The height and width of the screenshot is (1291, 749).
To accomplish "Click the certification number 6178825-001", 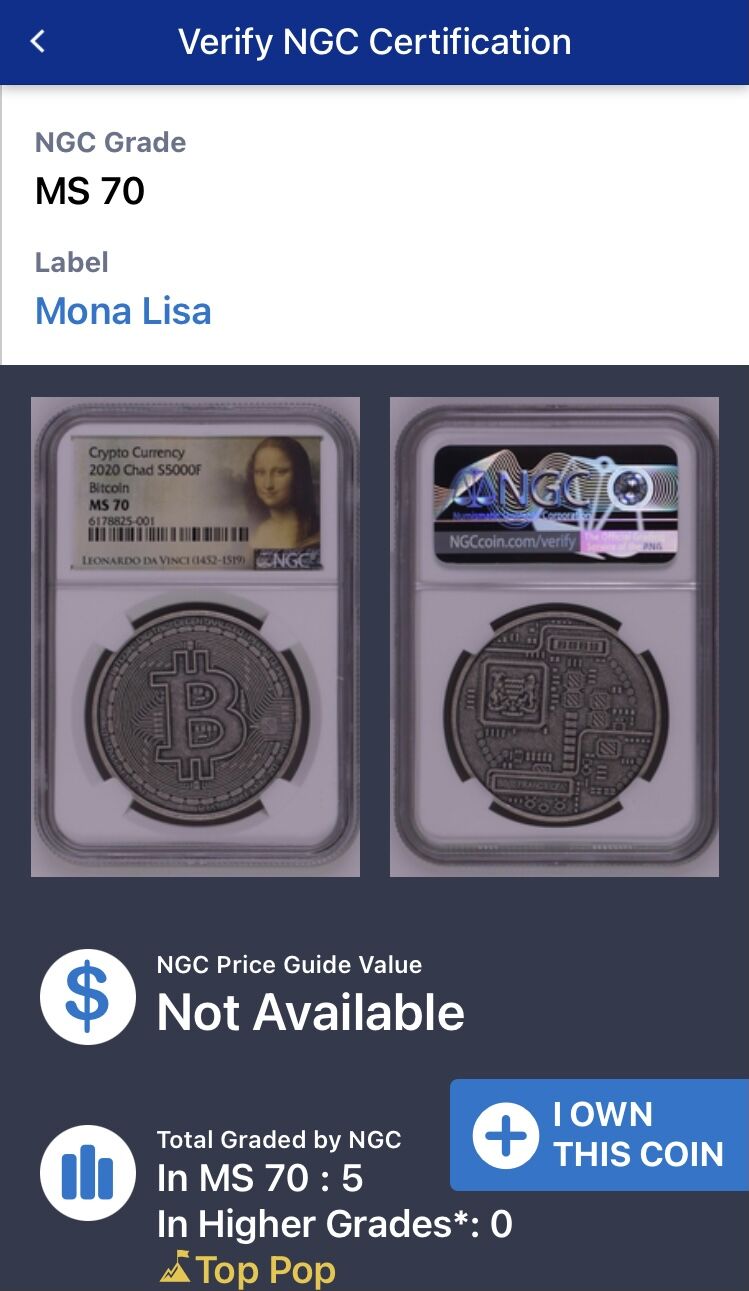I will tap(122, 519).
